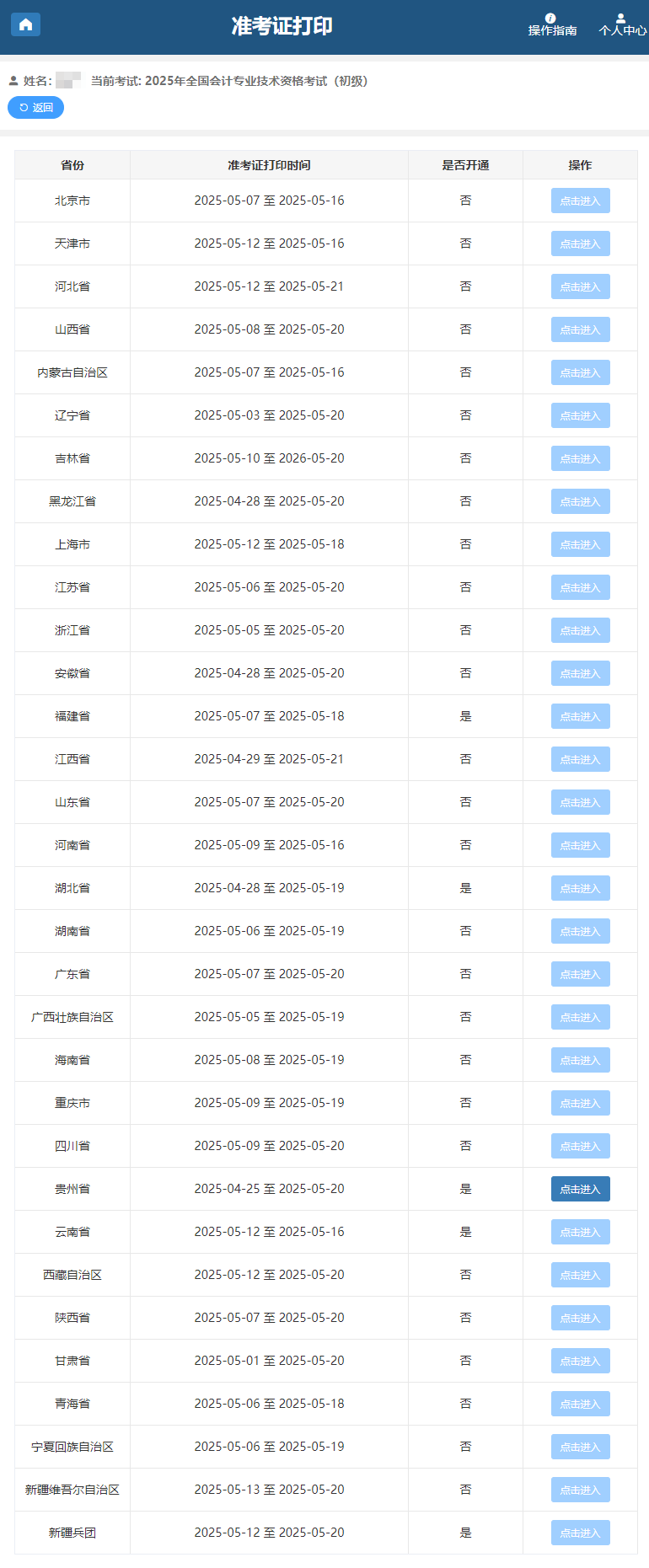Open admission ticket printing for 湖北省
Viewport: 649px width, 1568px height.
[x=581, y=888]
